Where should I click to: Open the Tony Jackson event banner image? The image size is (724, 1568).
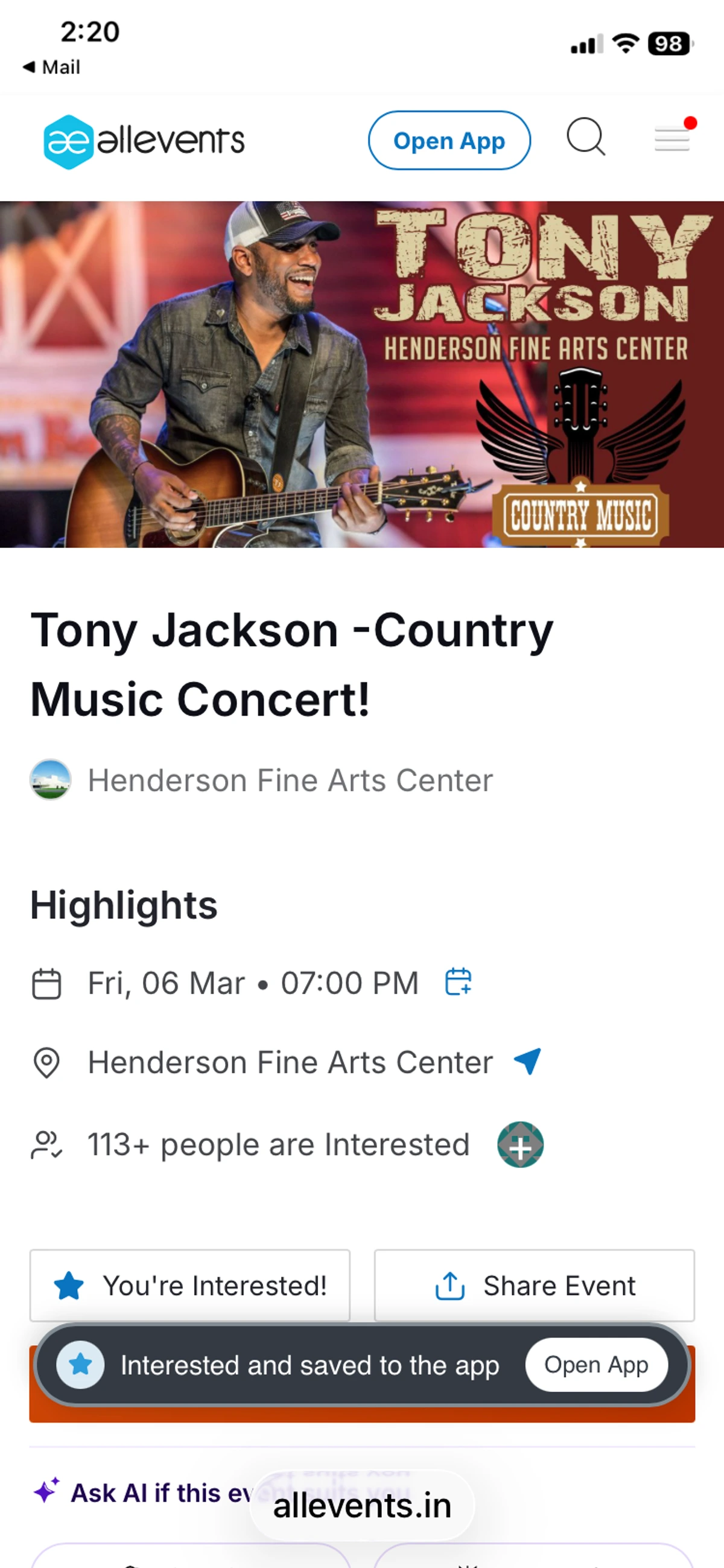362,374
